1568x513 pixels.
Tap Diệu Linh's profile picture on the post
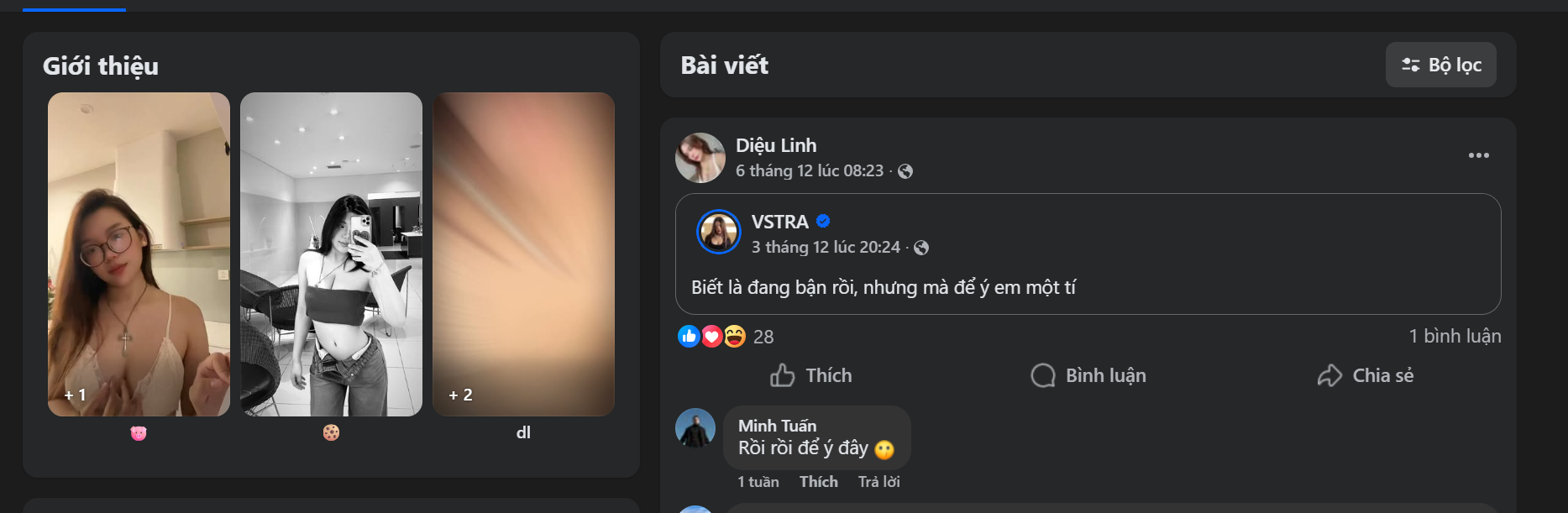coord(700,158)
